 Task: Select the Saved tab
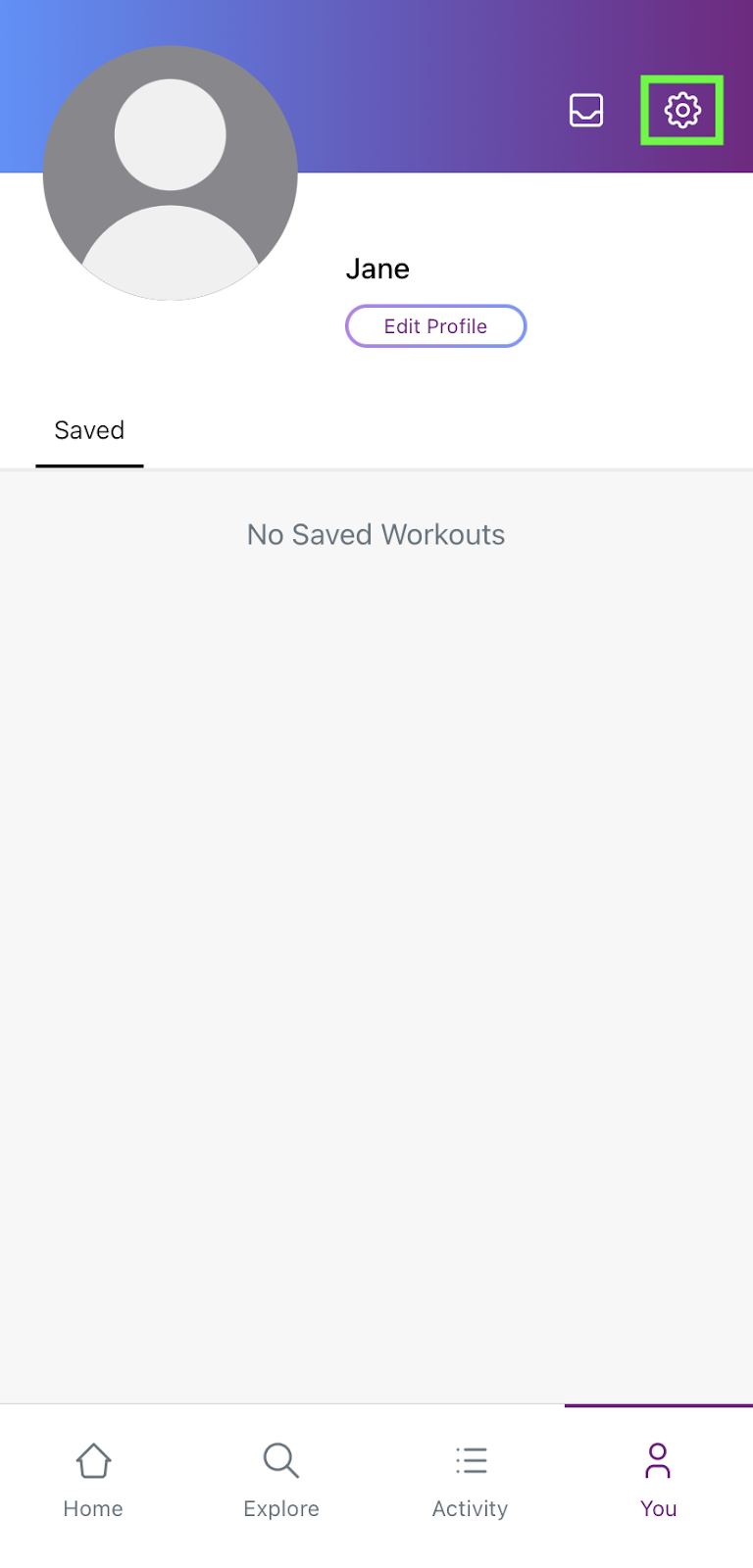click(x=89, y=431)
